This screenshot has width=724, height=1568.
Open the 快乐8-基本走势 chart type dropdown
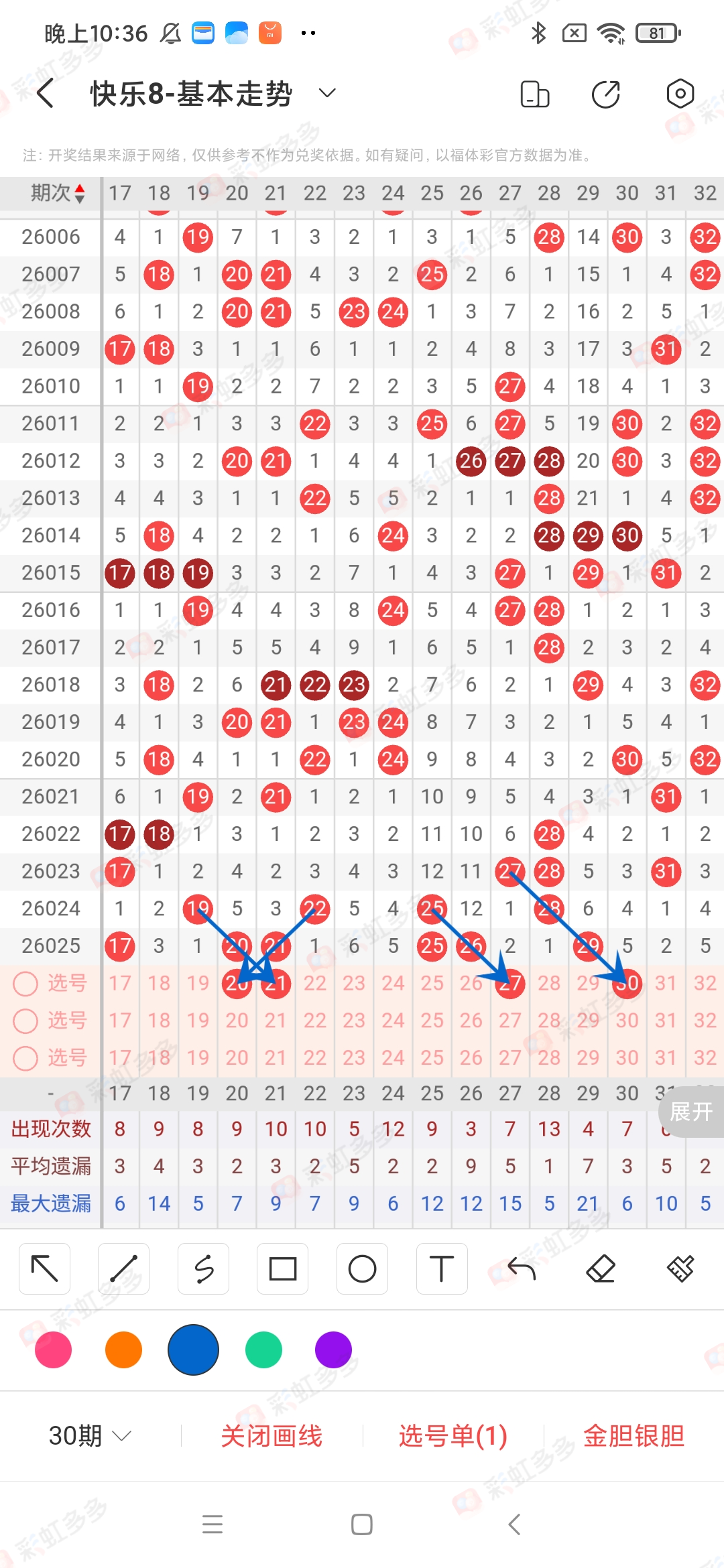(x=326, y=93)
